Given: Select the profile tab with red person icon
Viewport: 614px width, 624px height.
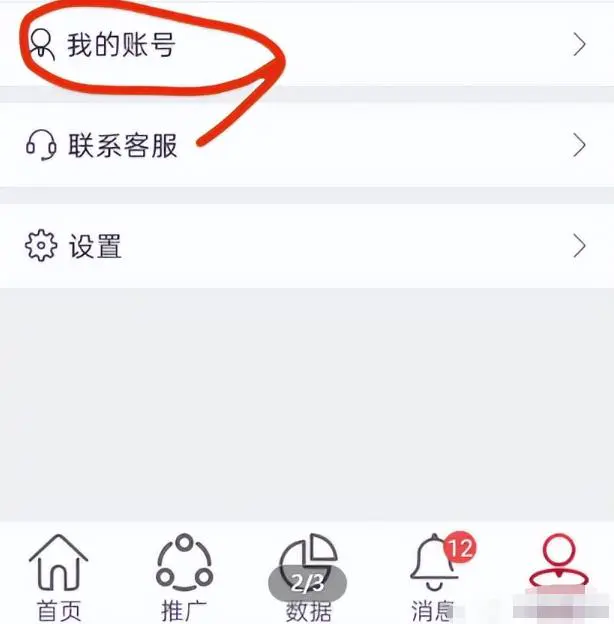Looking at the screenshot, I should click(x=560, y=572).
